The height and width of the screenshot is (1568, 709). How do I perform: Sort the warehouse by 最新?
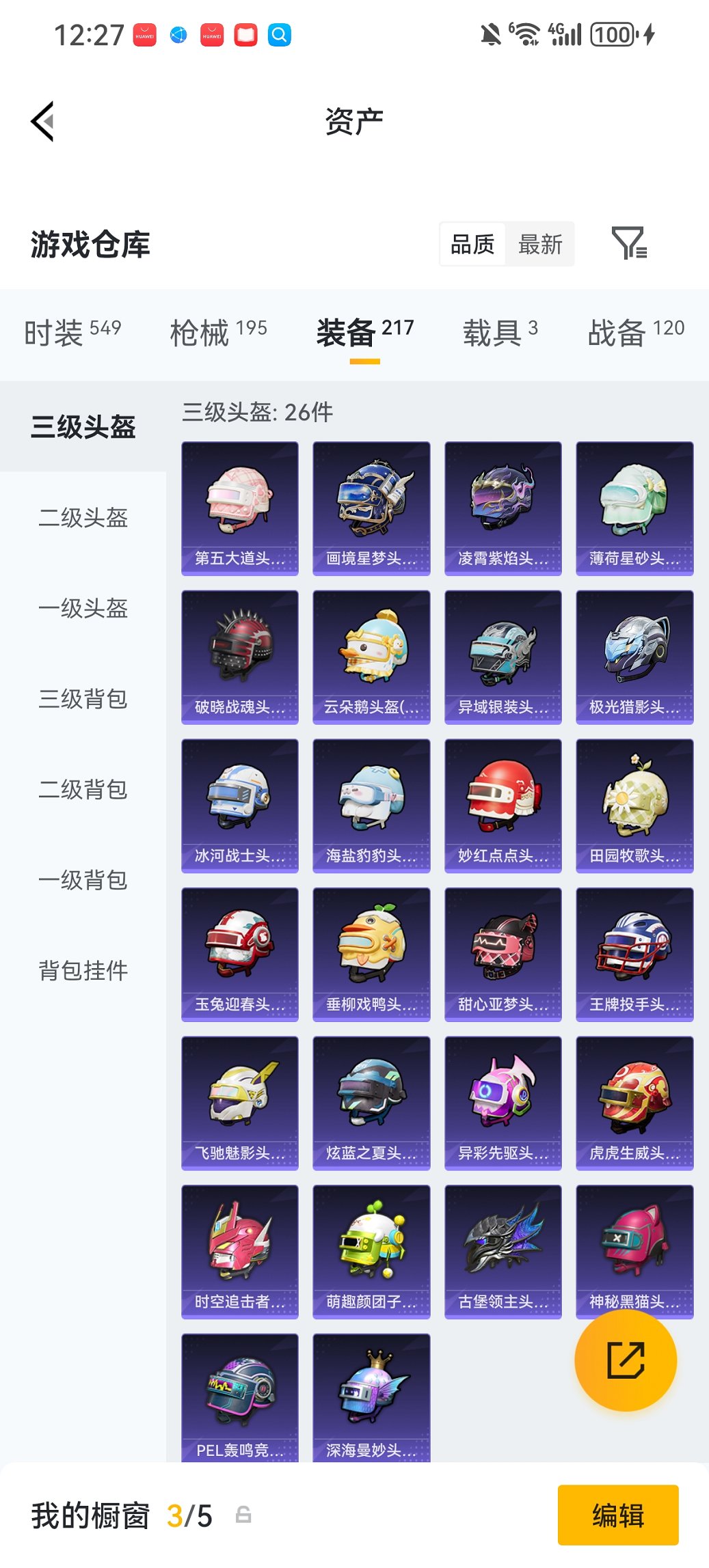click(x=539, y=244)
